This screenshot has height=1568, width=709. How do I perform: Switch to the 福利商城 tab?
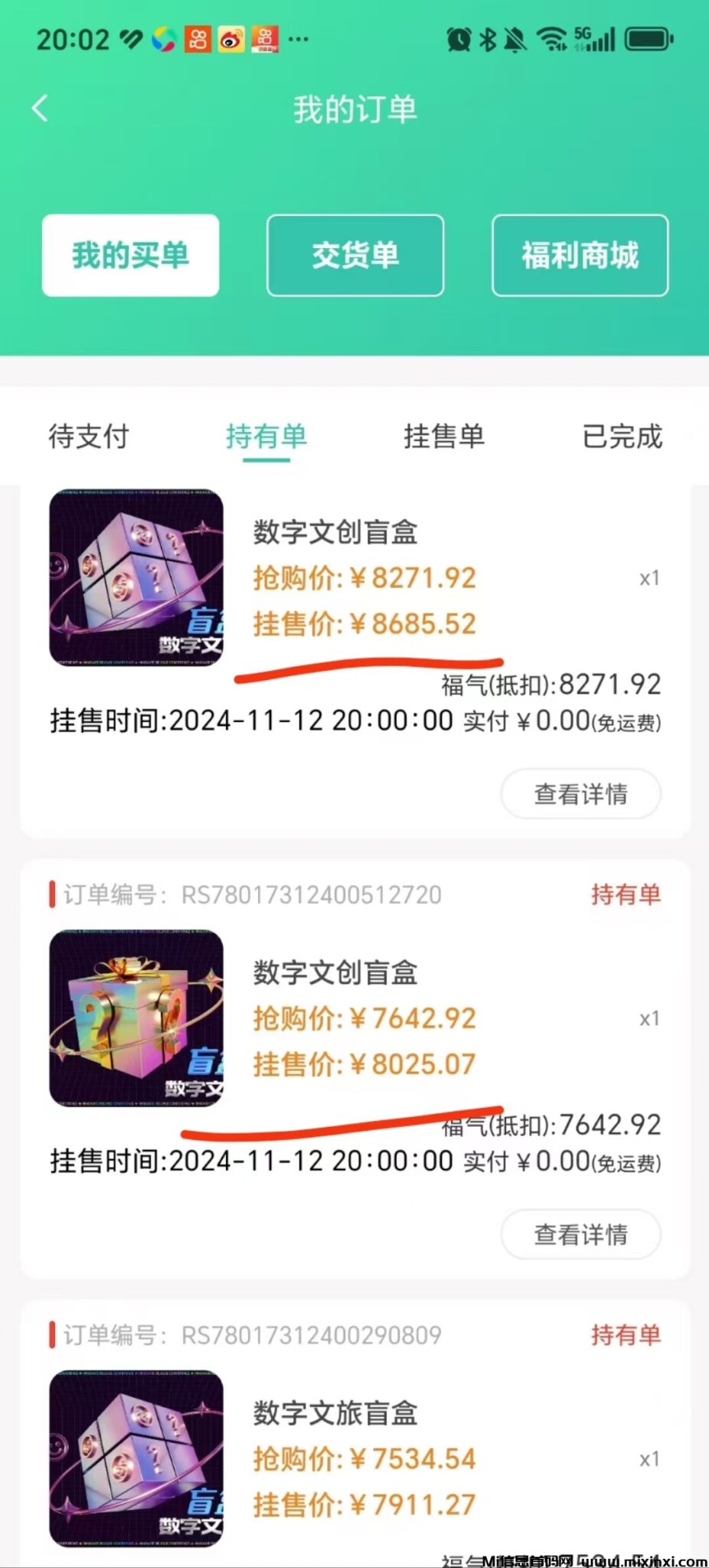click(x=580, y=255)
